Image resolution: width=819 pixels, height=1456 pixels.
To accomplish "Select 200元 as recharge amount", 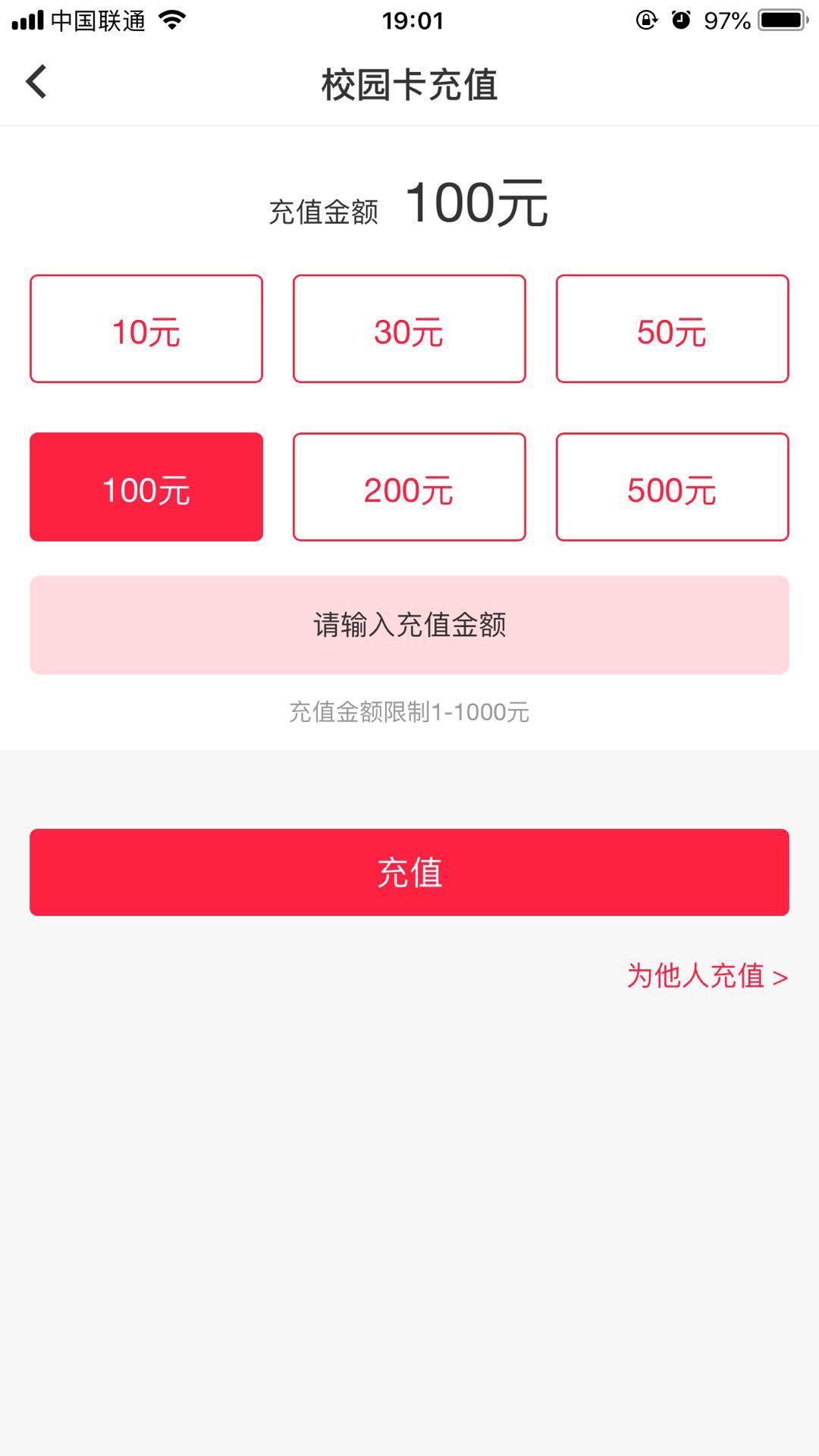I will (409, 487).
